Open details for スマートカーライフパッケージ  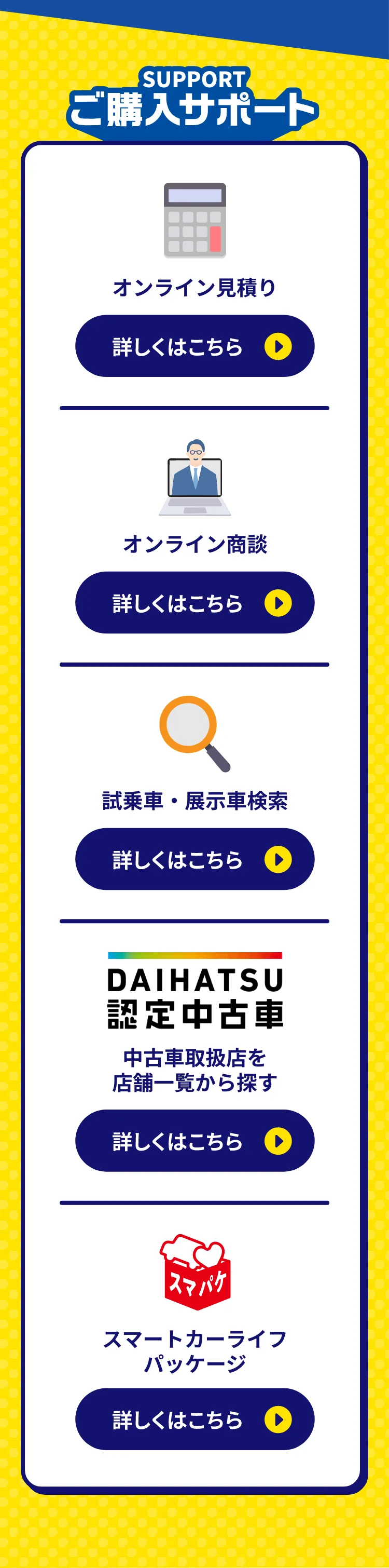(x=195, y=1419)
